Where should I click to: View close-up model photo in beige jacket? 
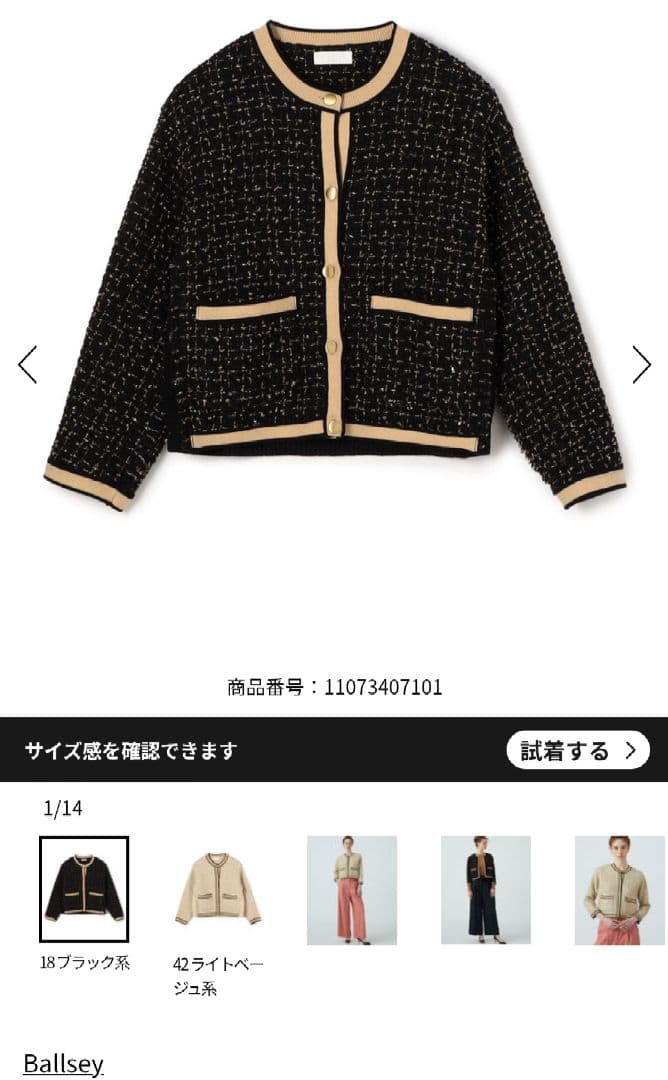click(620, 889)
